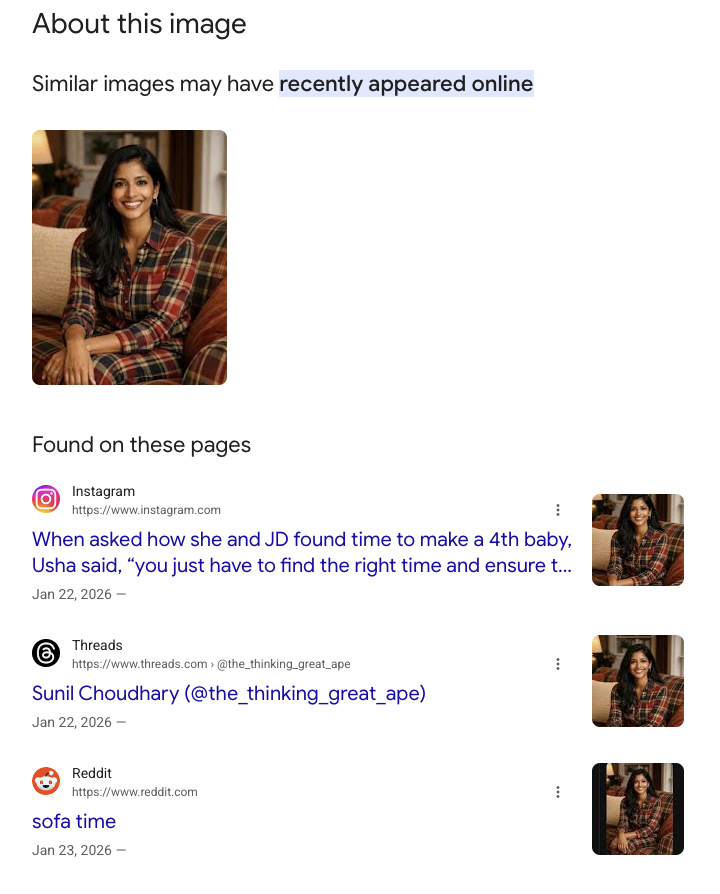
Task: Open the Instagram result about 4th baby
Action: pyautogui.click(x=301, y=552)
